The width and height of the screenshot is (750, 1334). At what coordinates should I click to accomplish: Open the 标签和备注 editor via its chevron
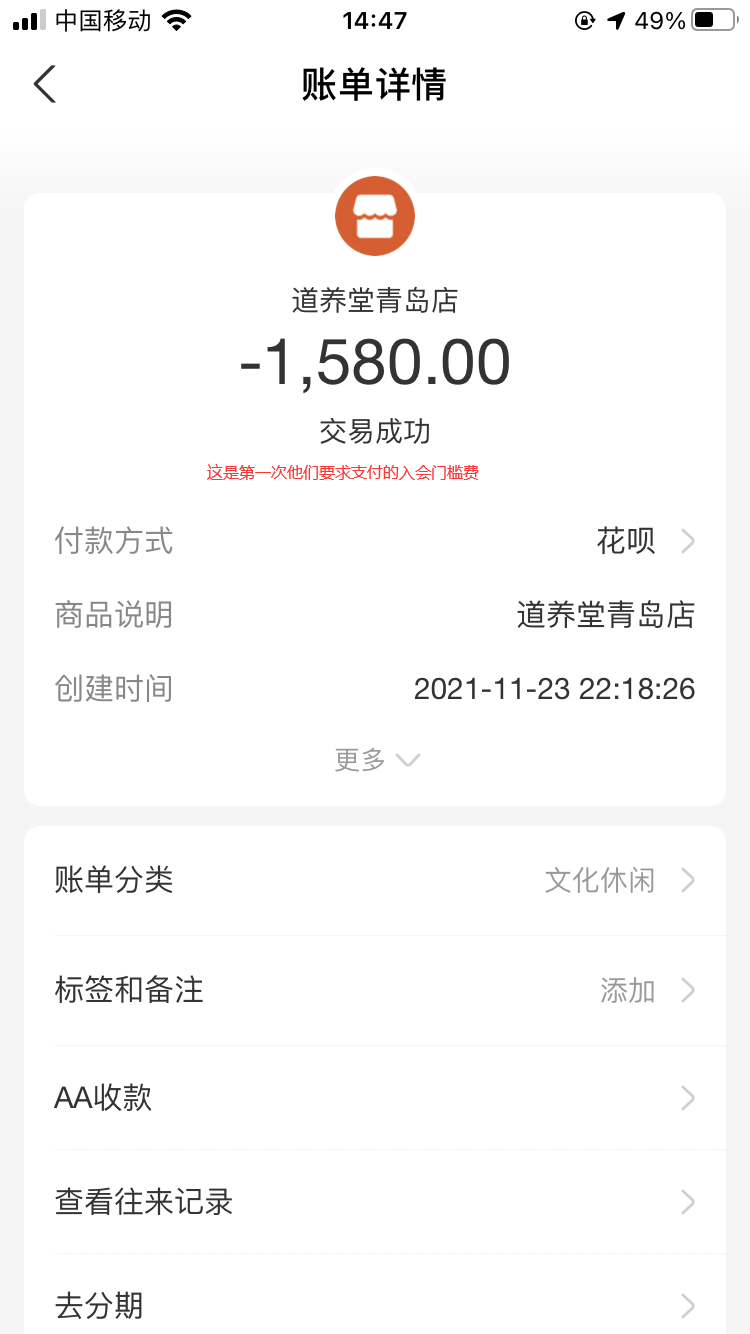pos(688,990)
